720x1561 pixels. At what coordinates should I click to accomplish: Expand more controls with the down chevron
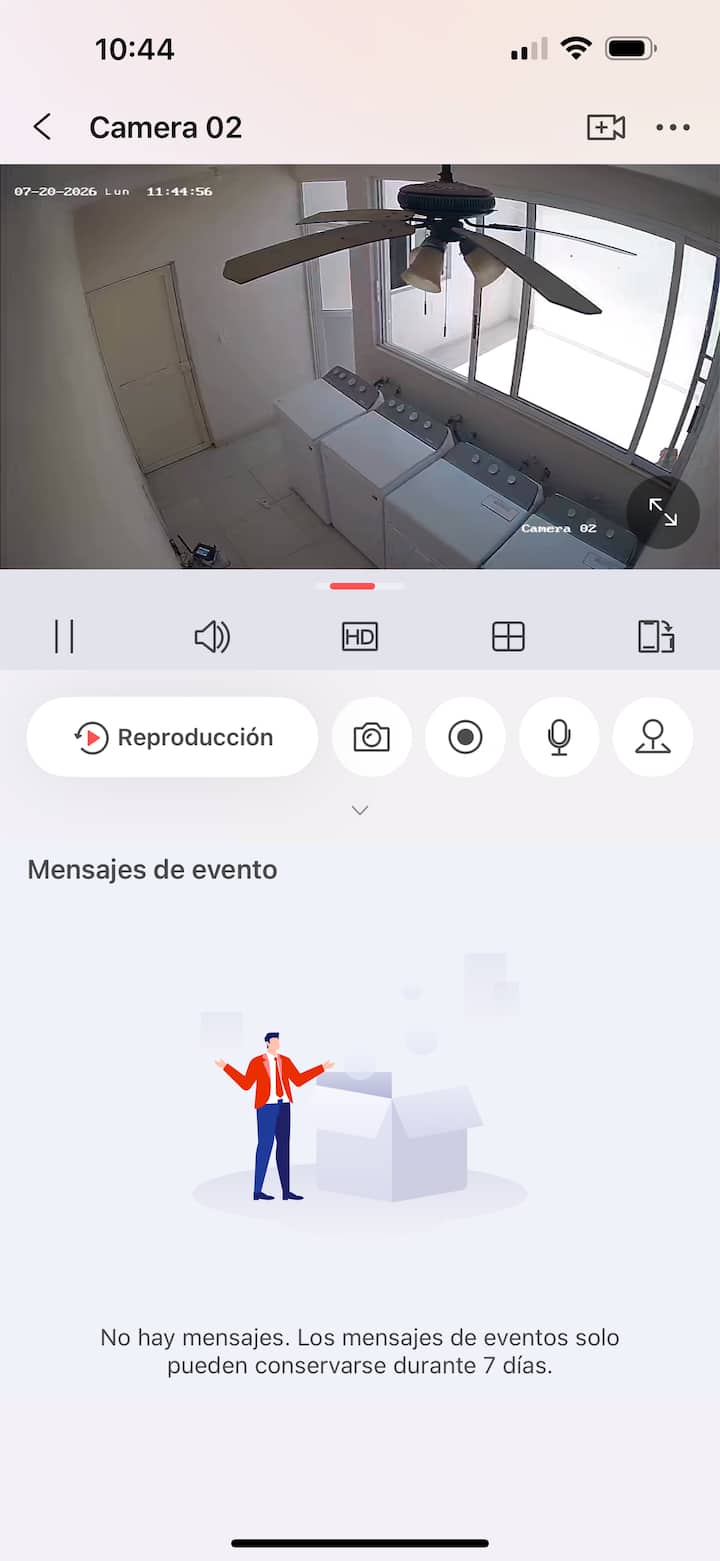click(360, 810)
